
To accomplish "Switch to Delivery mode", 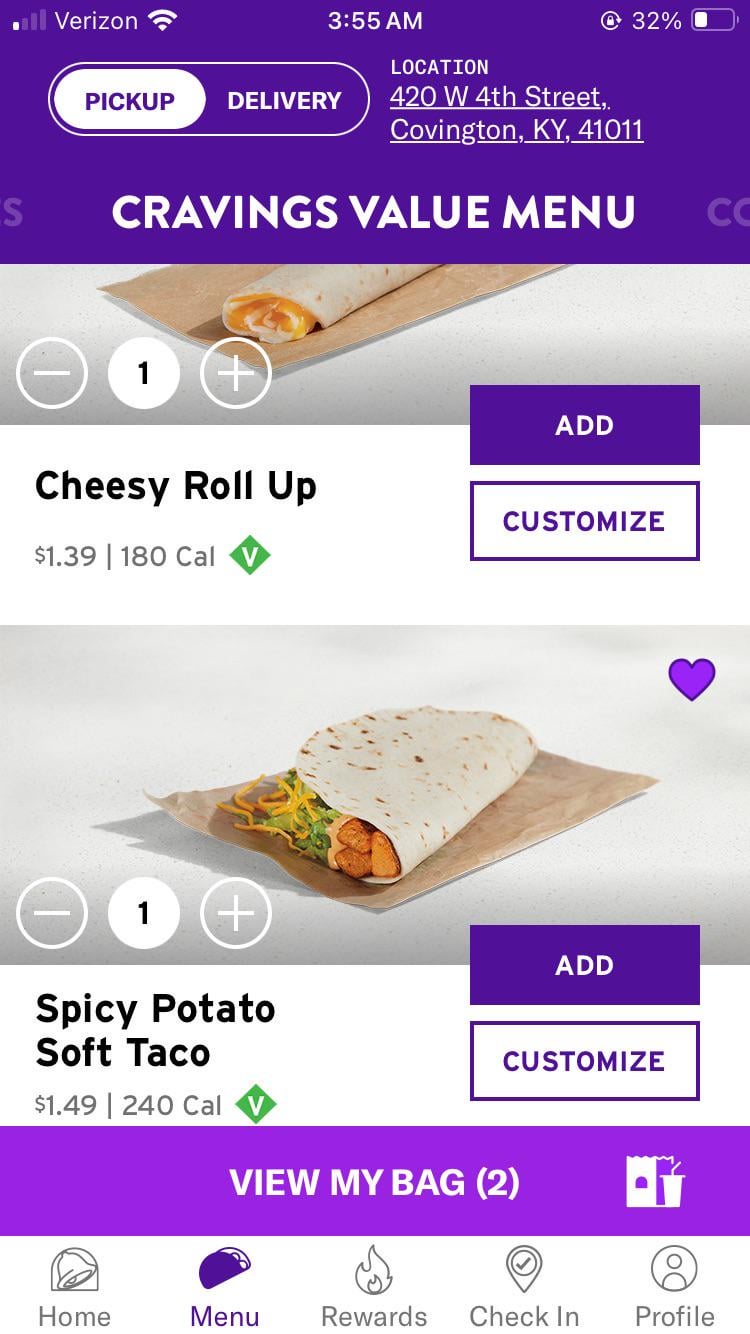I will [284, 100].
